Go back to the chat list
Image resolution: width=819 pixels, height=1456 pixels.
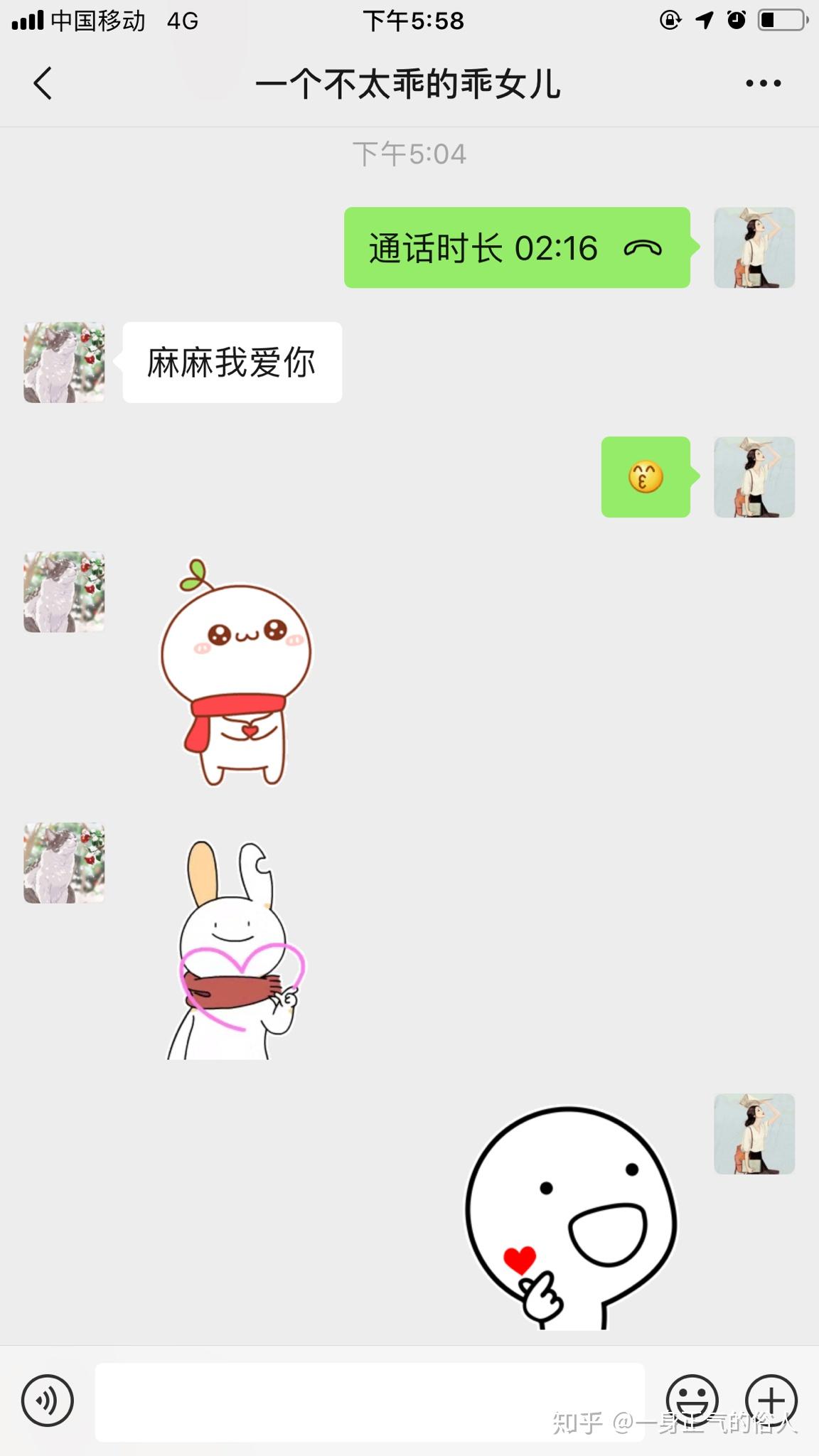[43, 84]
